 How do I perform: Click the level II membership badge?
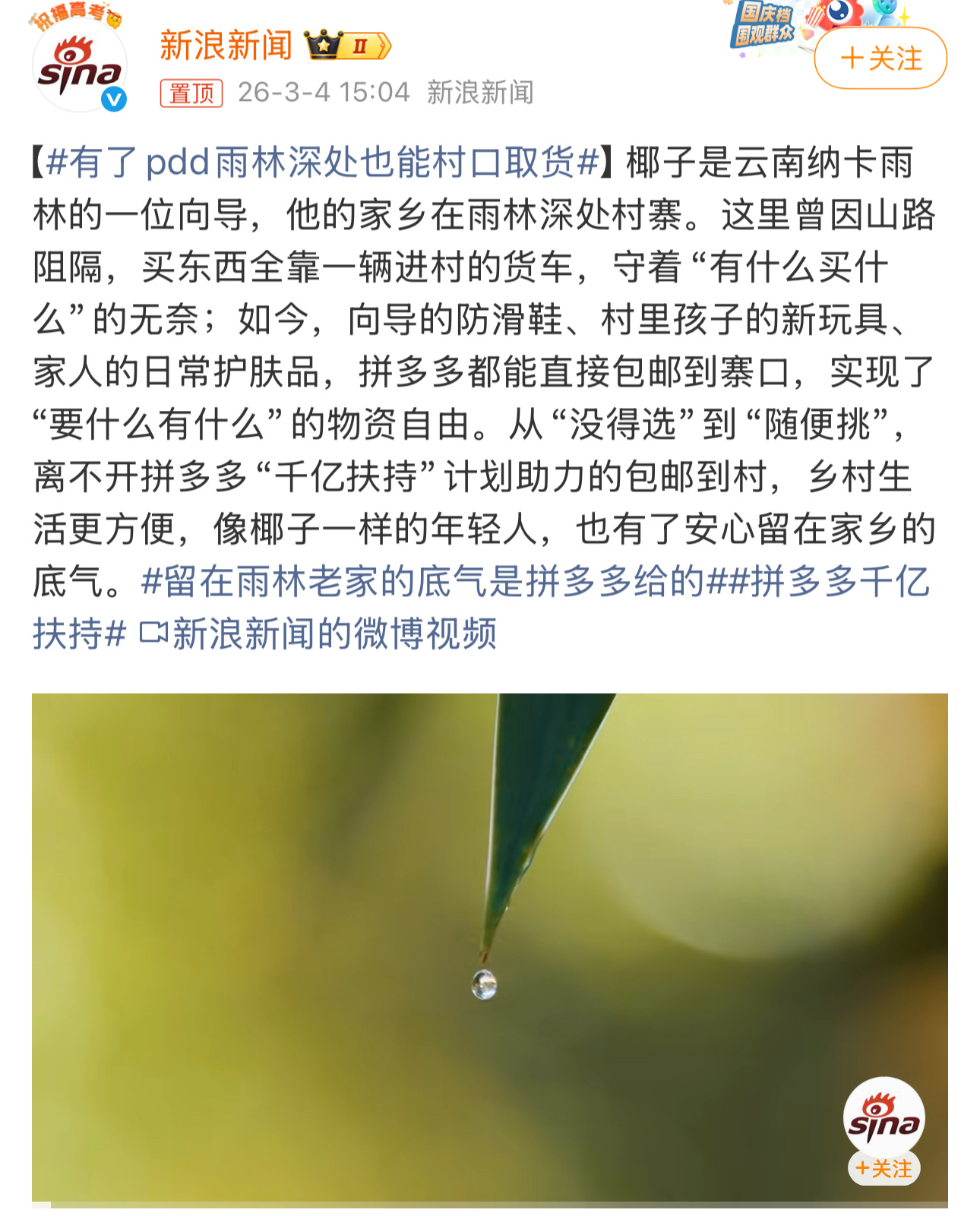(x=362, y=44)
